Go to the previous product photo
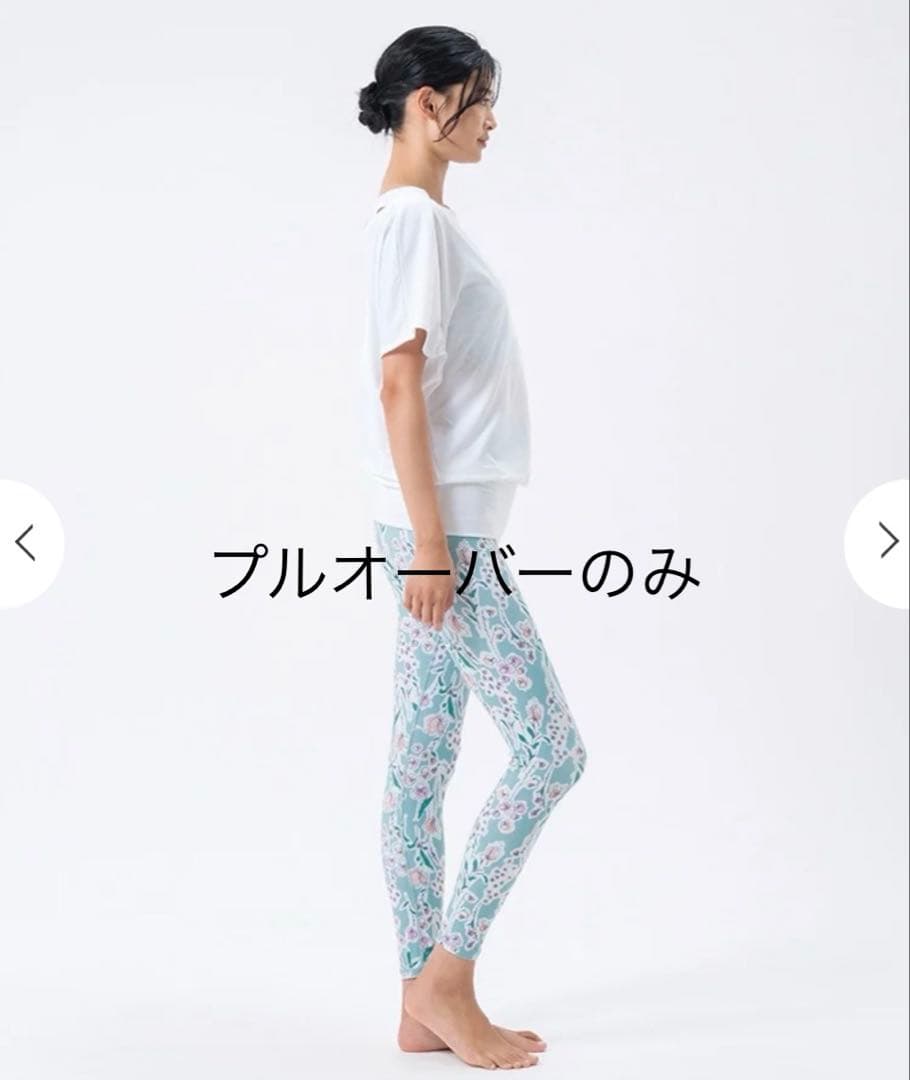 pos(26,543)
